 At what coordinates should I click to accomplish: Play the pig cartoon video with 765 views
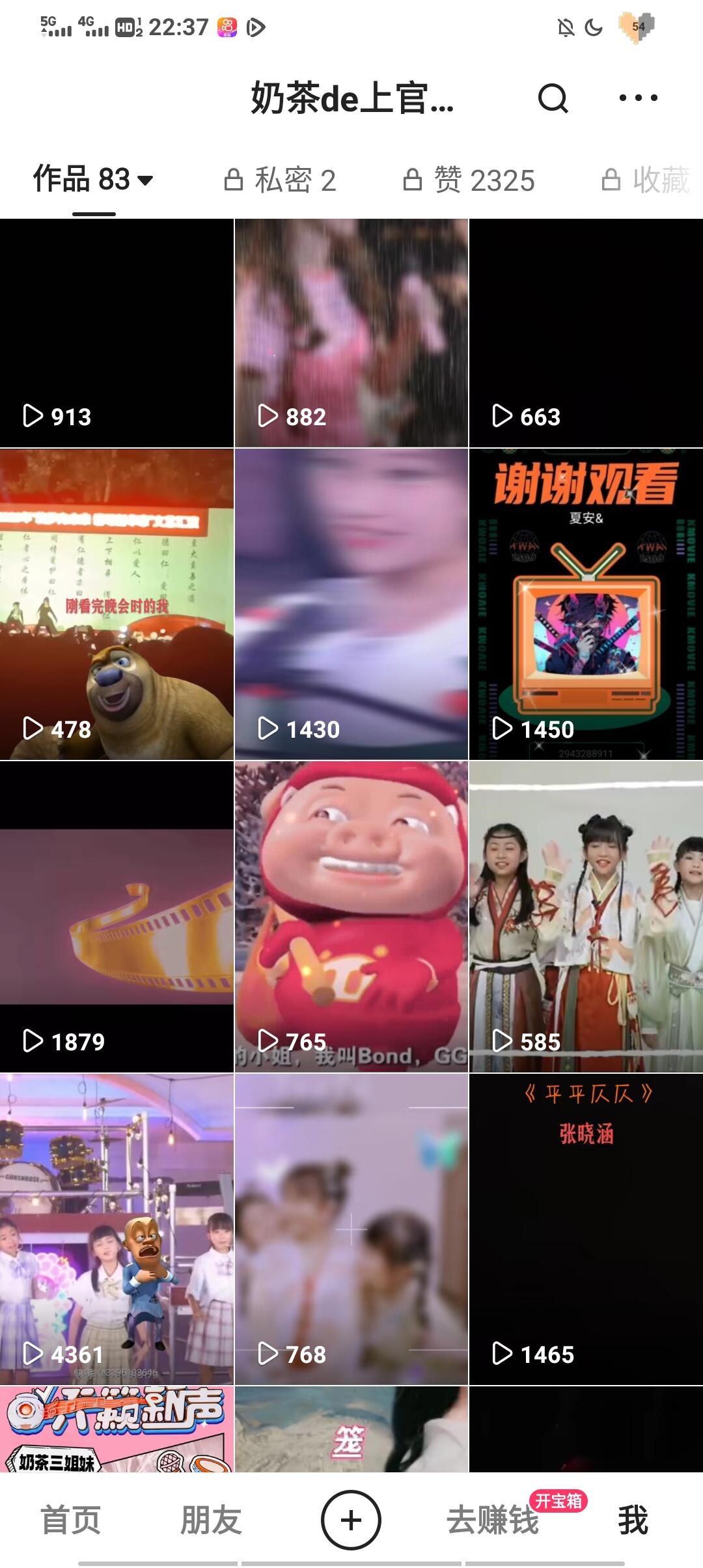click(x=351, y=916)
